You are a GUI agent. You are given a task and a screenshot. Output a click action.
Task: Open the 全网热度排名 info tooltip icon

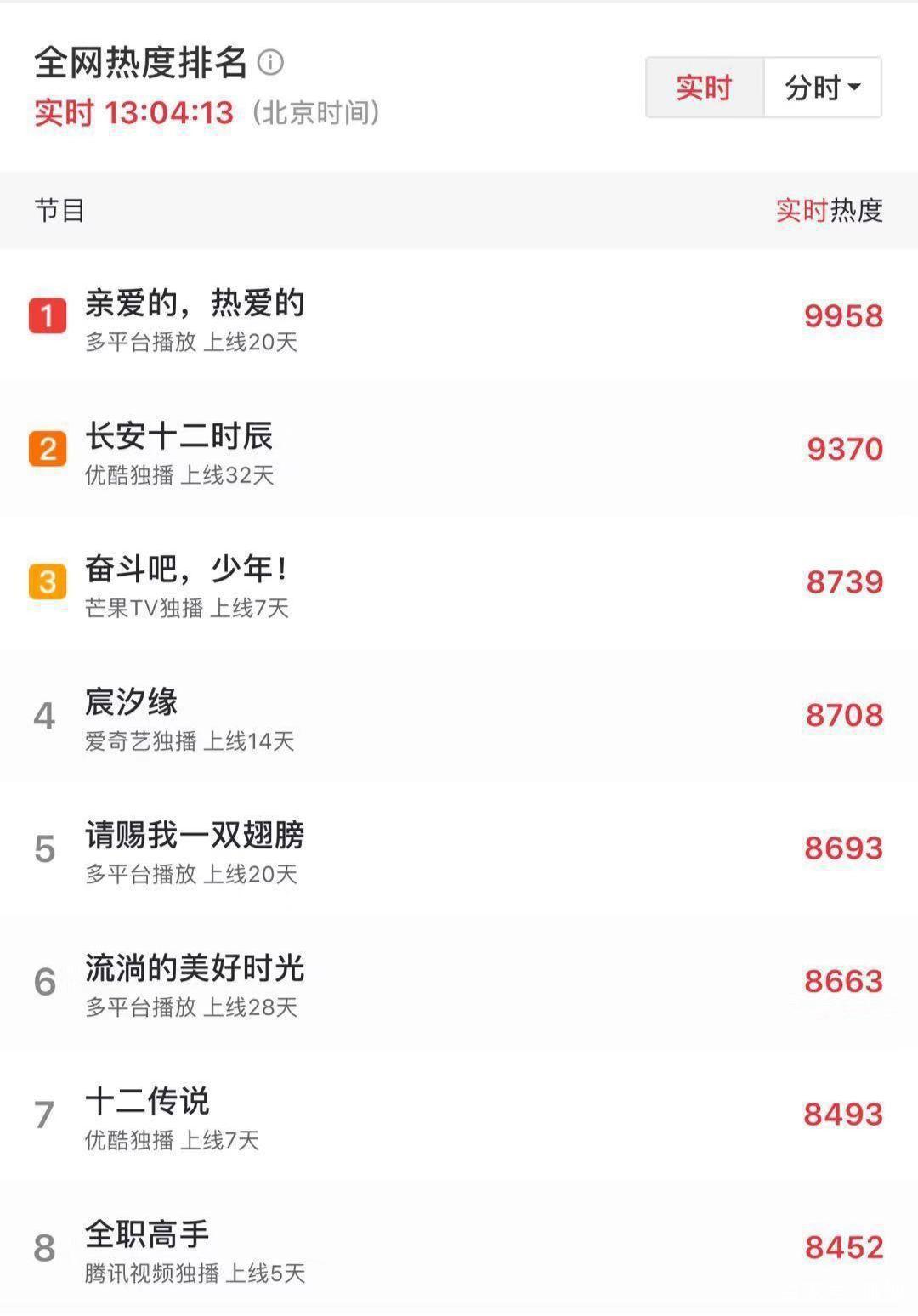pyautogui.click(x=269, y=60)
